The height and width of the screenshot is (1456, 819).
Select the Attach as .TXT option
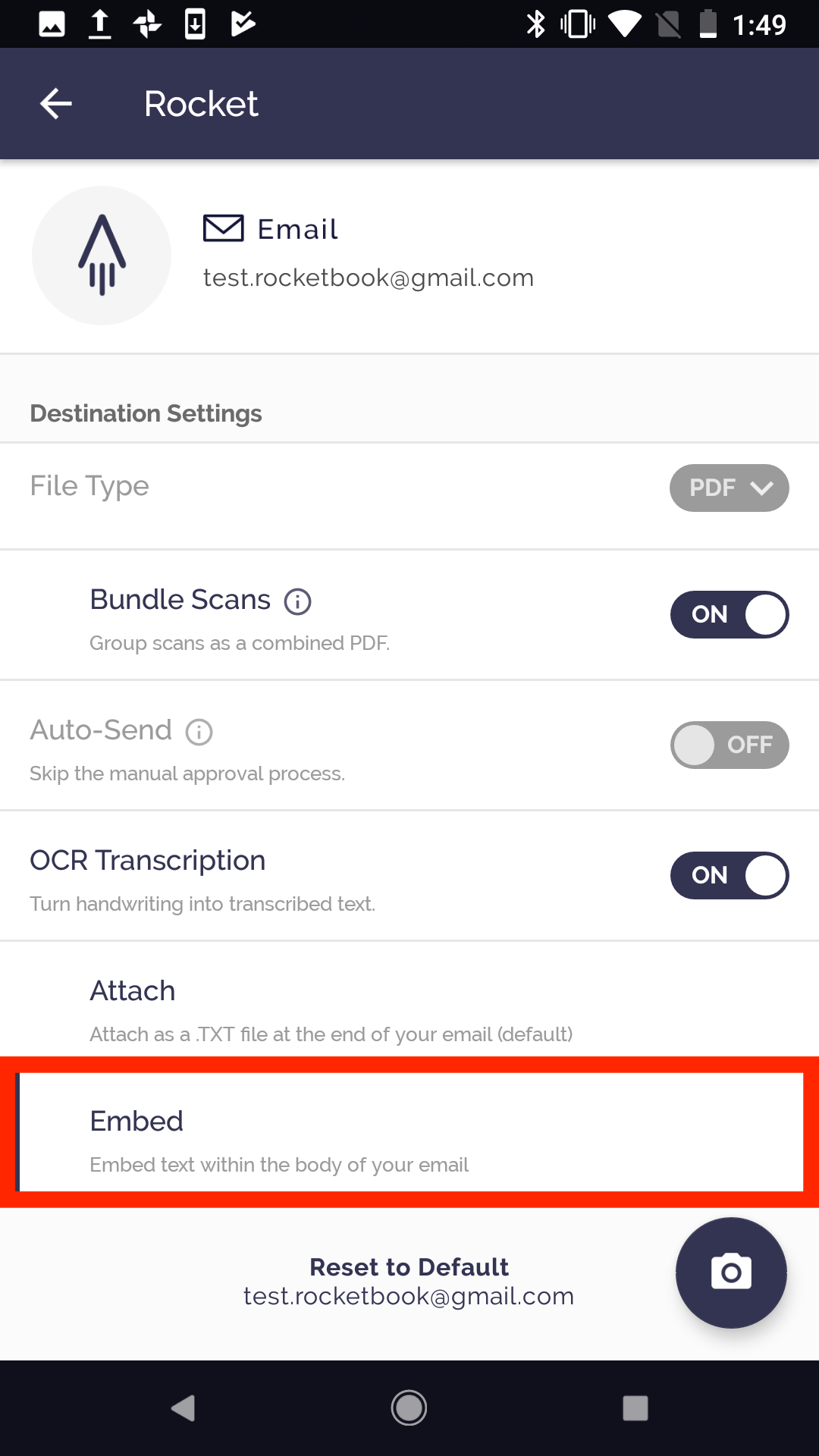pyautogui.click(x=331, y=1010)
